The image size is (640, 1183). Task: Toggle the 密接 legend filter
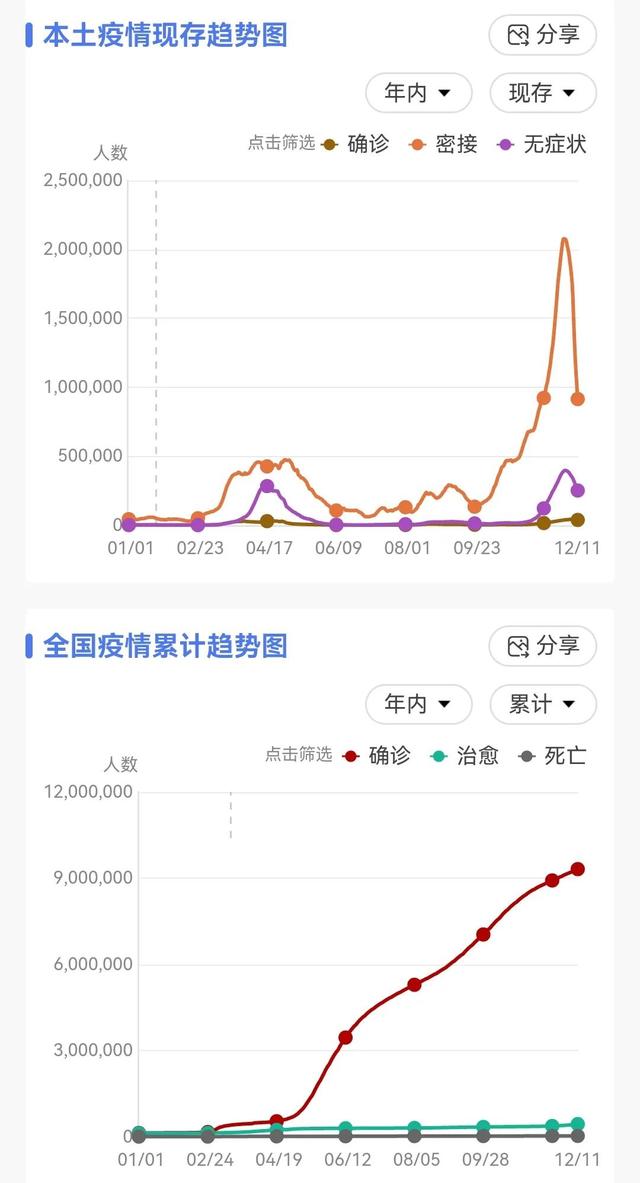pyautogui.click(x=446, y=144)
